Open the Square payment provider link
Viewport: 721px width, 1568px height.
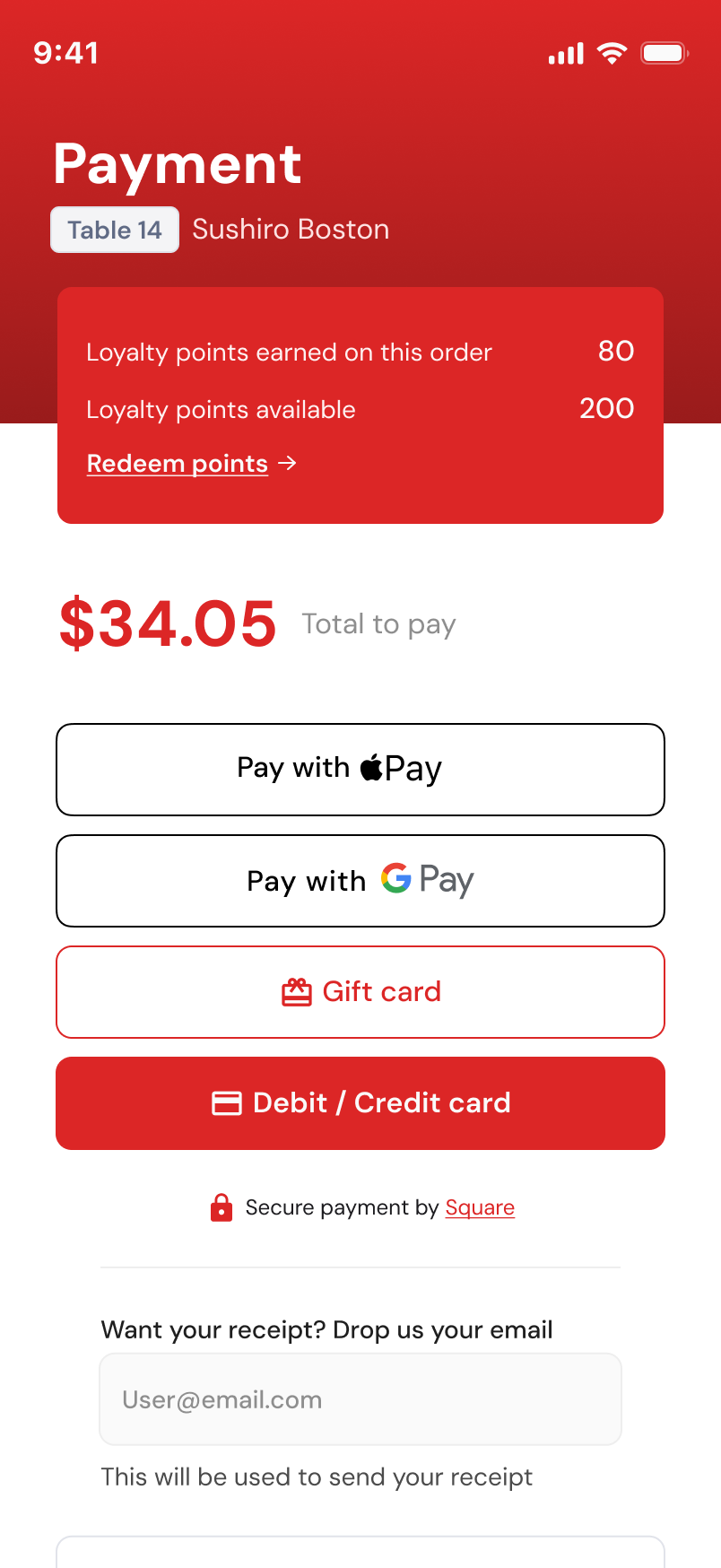(x=480, y=1207)
